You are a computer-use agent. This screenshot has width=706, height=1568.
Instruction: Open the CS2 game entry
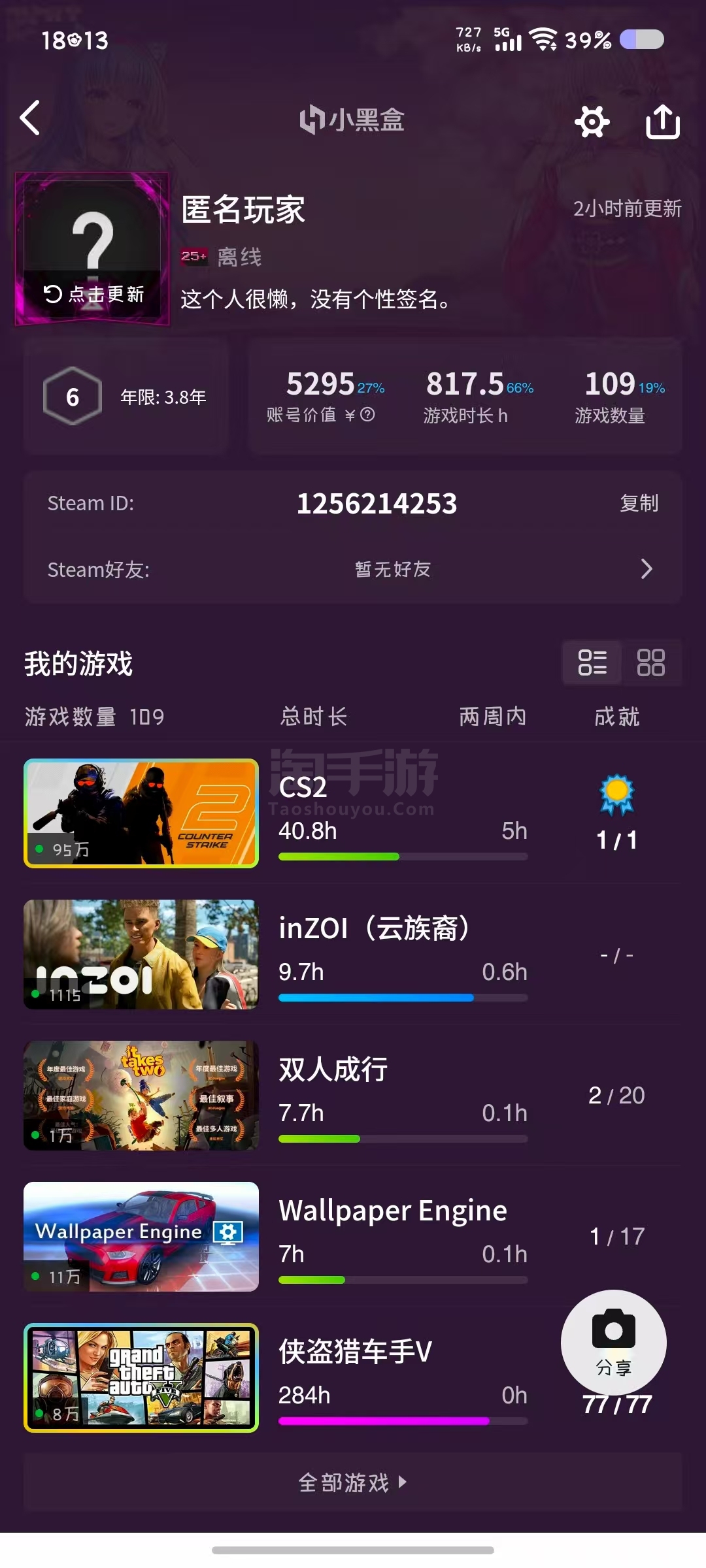point(353,813)
